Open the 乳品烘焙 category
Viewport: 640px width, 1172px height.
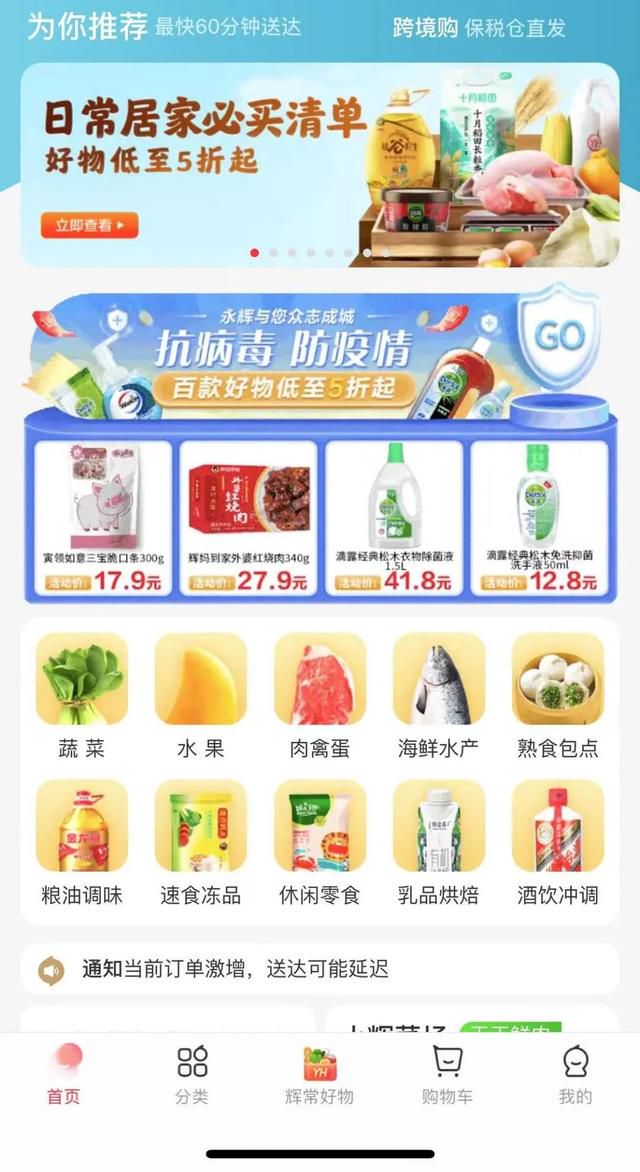[439, 843]
